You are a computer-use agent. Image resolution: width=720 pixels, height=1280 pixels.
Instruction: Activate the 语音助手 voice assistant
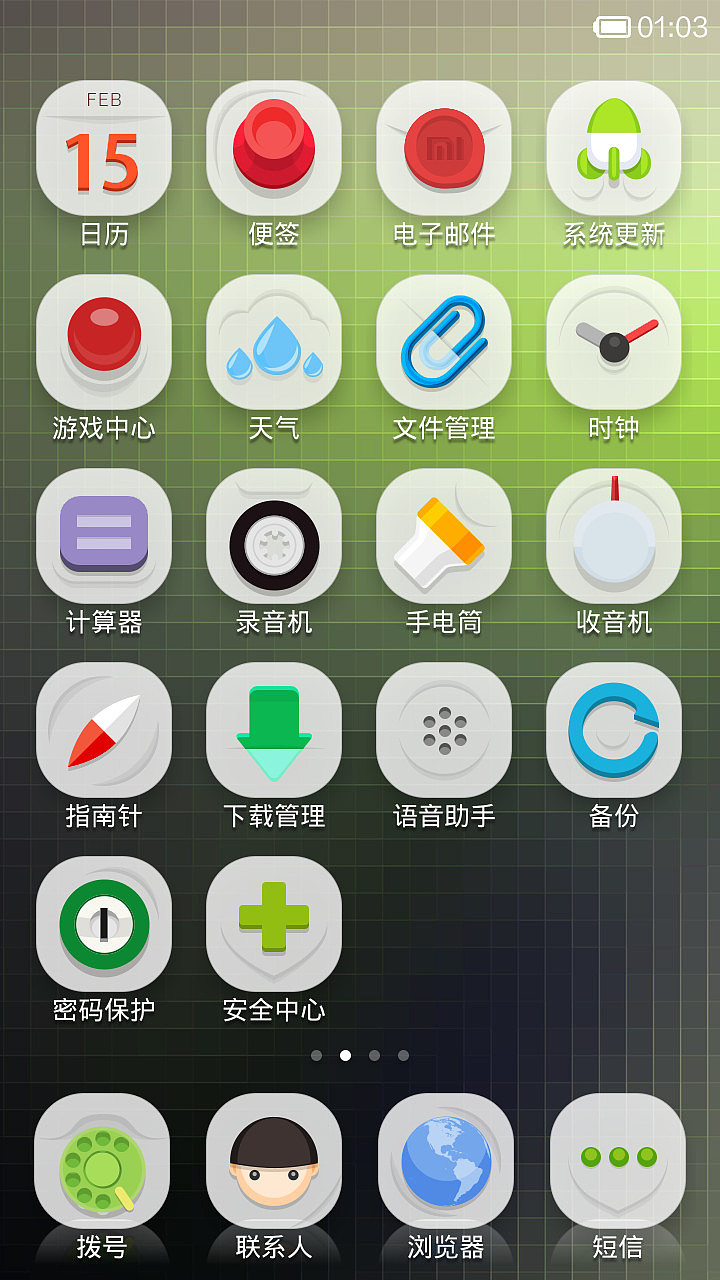pyautogui.click(x=444, y=730)
